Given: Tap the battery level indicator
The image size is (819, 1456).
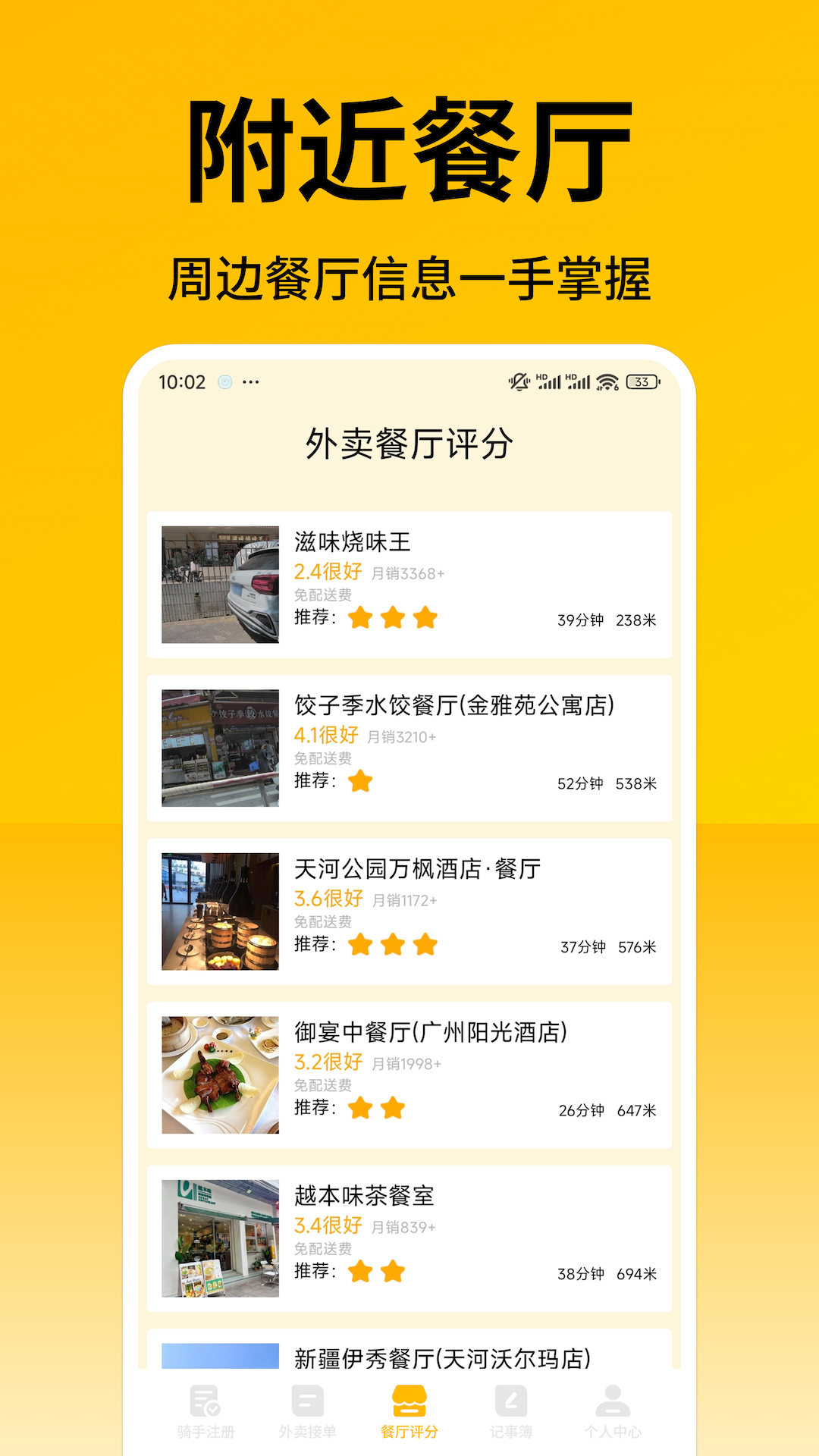Looking at the screenshot, I should [x=641, y=383].
